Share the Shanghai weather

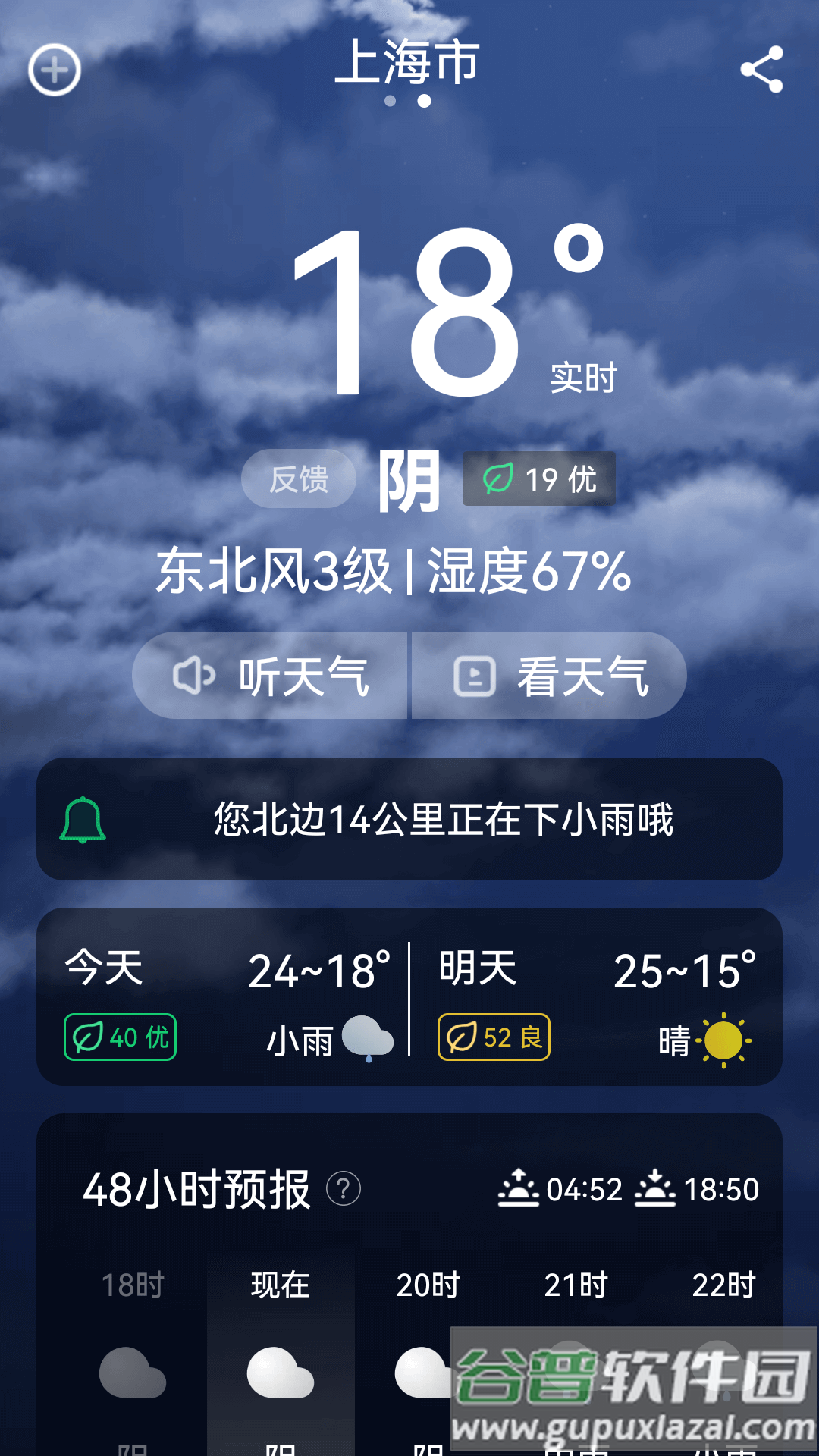click(x=761, y=70)
